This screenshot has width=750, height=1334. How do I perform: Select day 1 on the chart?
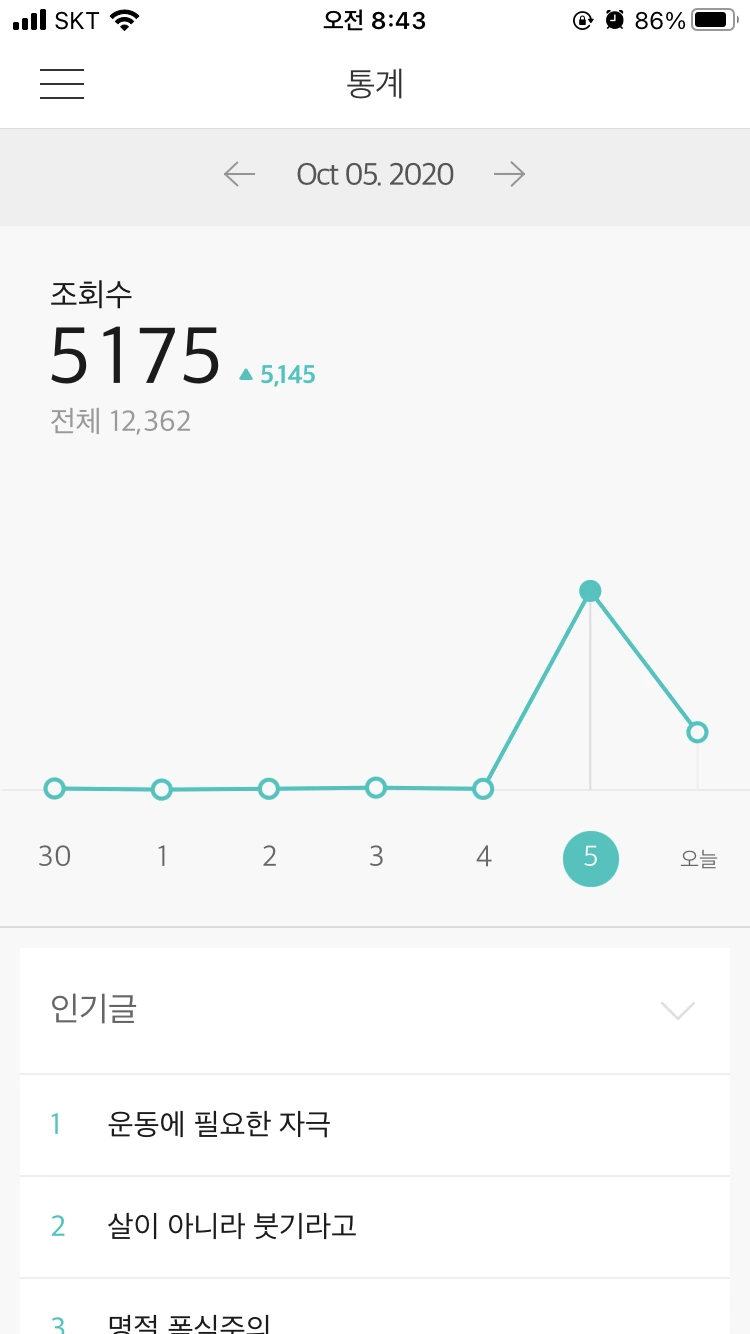point(162,856)
